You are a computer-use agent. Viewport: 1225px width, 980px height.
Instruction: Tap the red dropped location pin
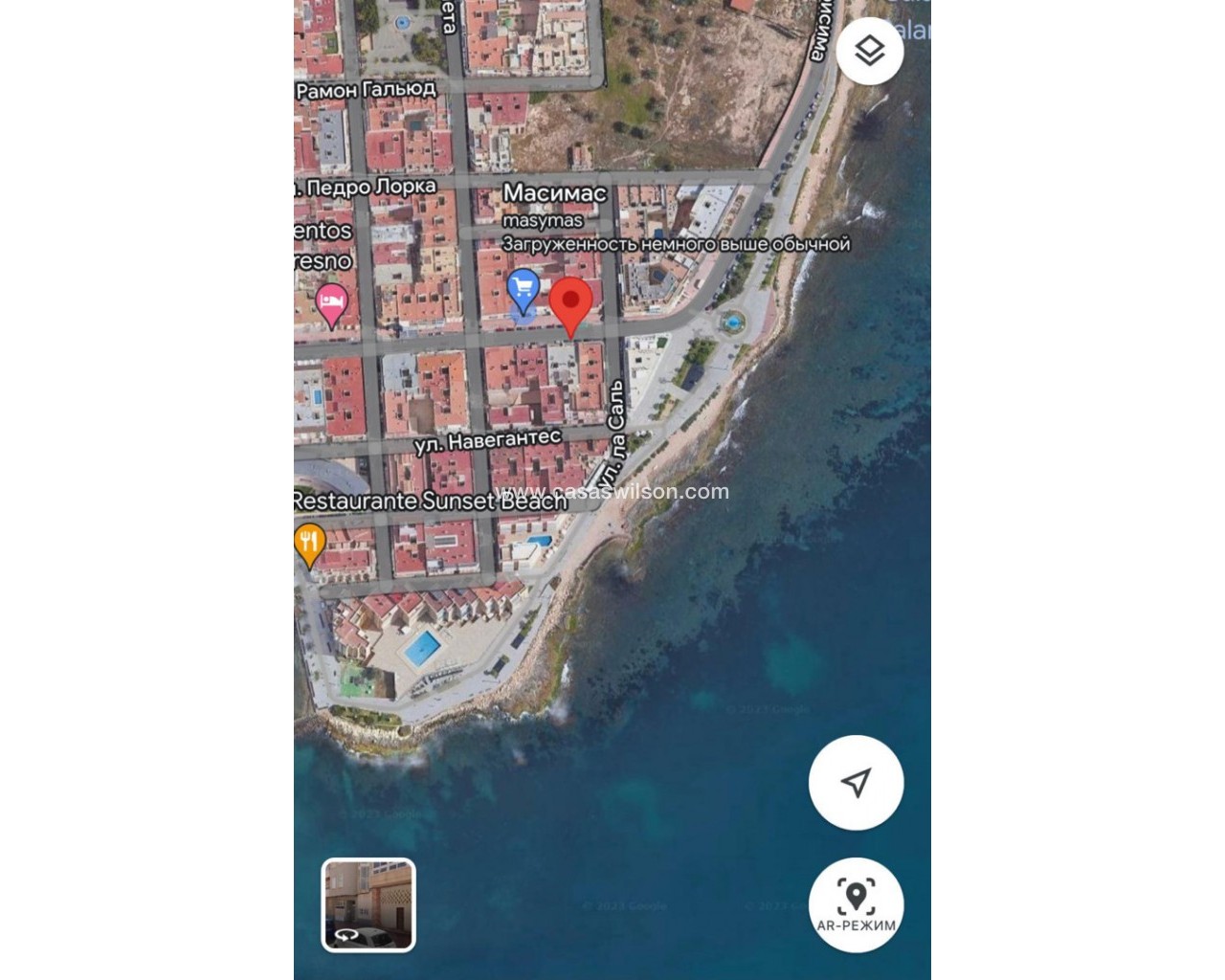coord(570,302)
